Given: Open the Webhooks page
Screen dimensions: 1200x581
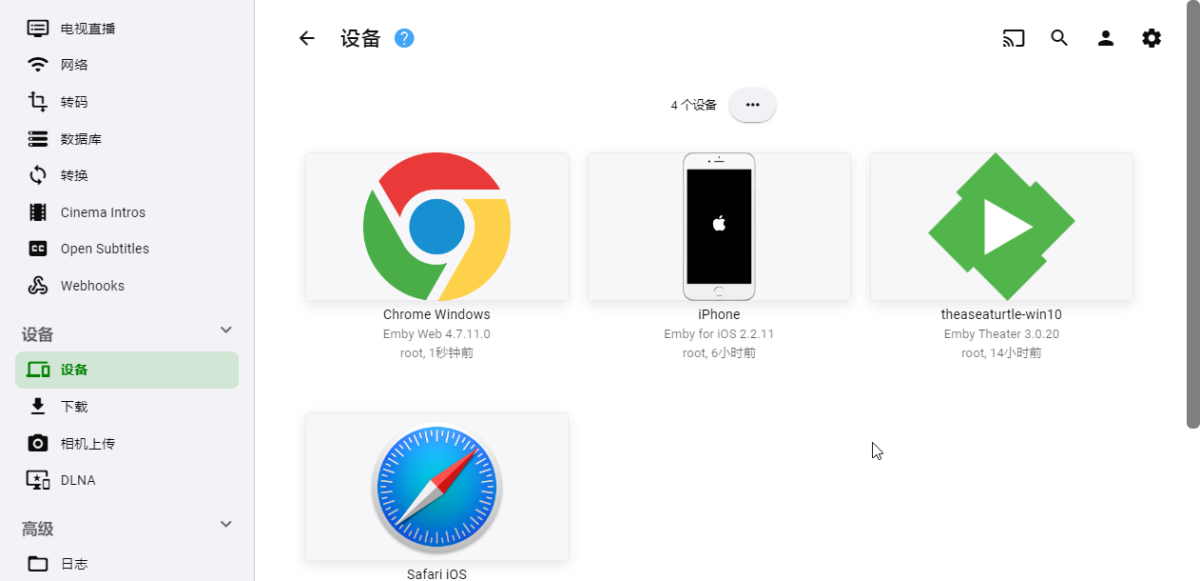Looking at the screenshot, I should pos(92,286).
